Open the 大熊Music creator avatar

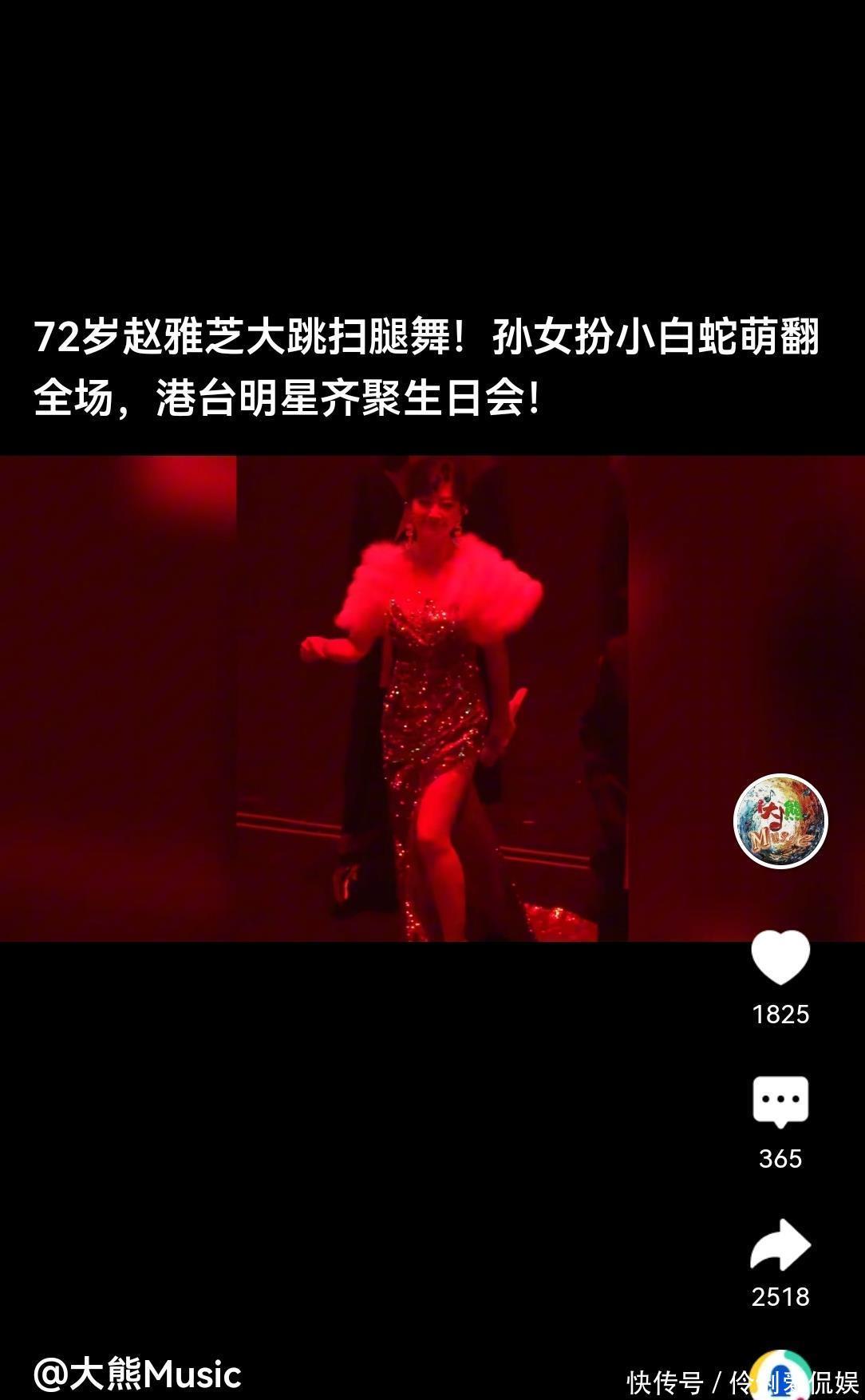click(x=780, y=821)
